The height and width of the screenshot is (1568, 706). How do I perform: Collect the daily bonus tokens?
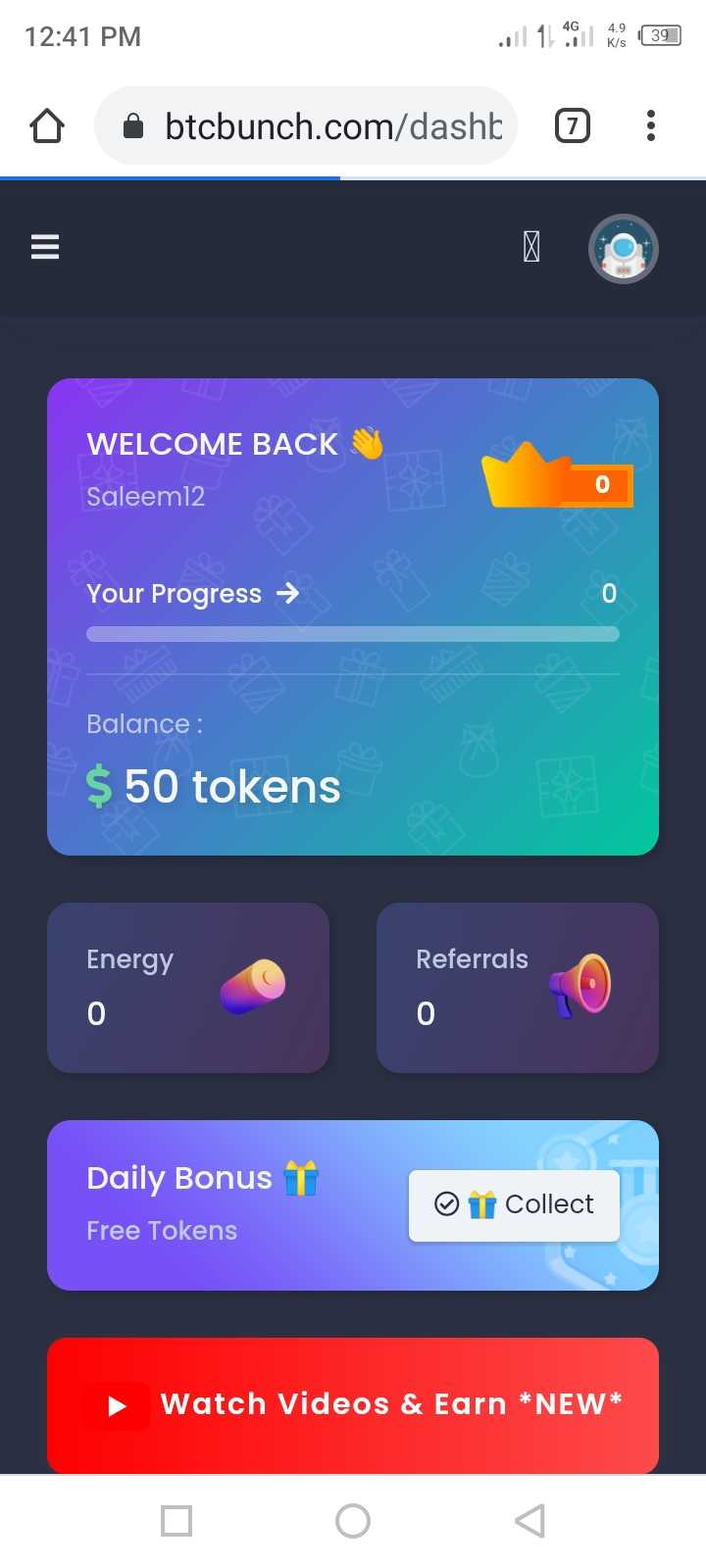click(514, 1204)
